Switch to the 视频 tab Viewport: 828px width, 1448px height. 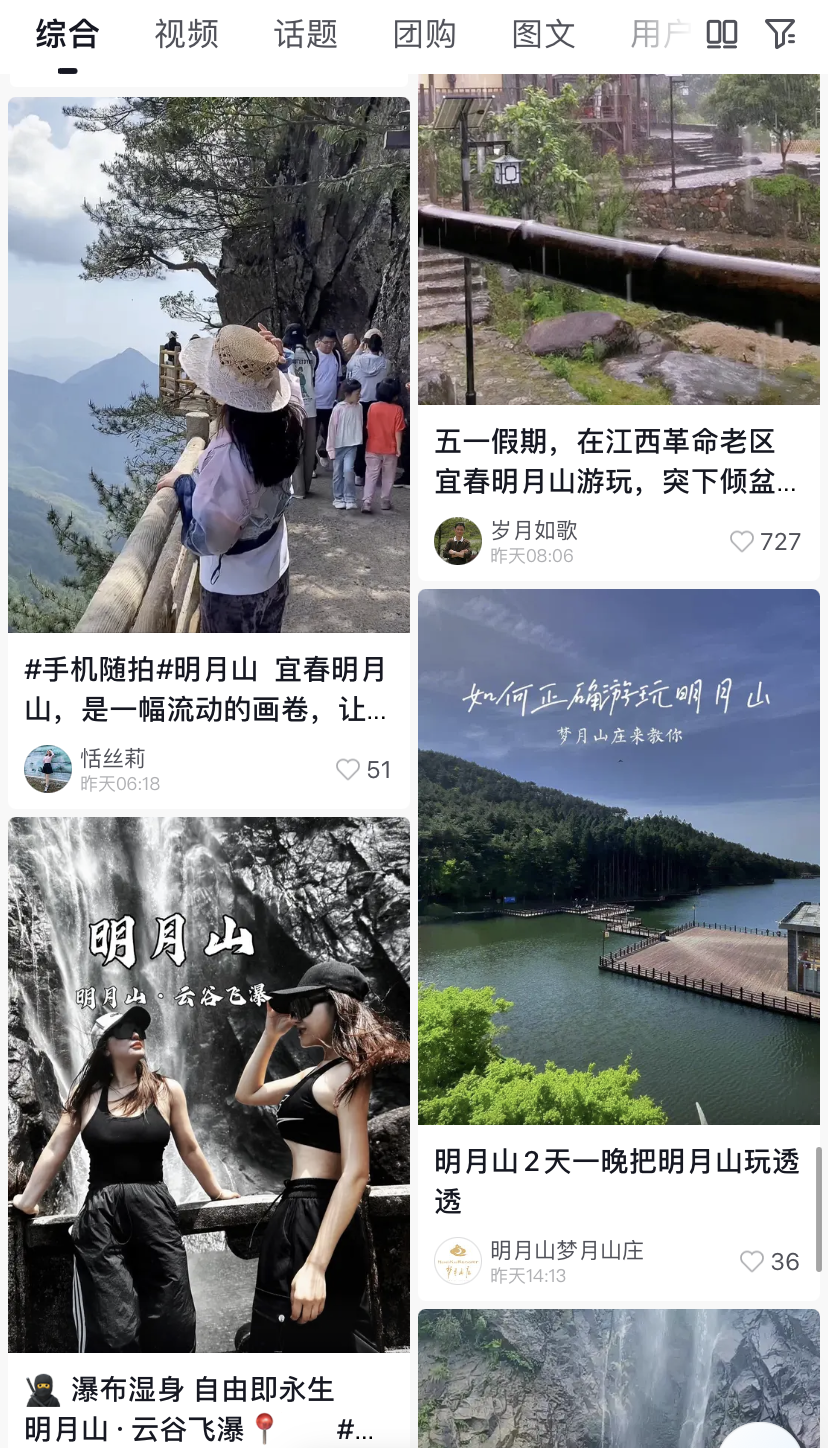click(x=185, y=33)
